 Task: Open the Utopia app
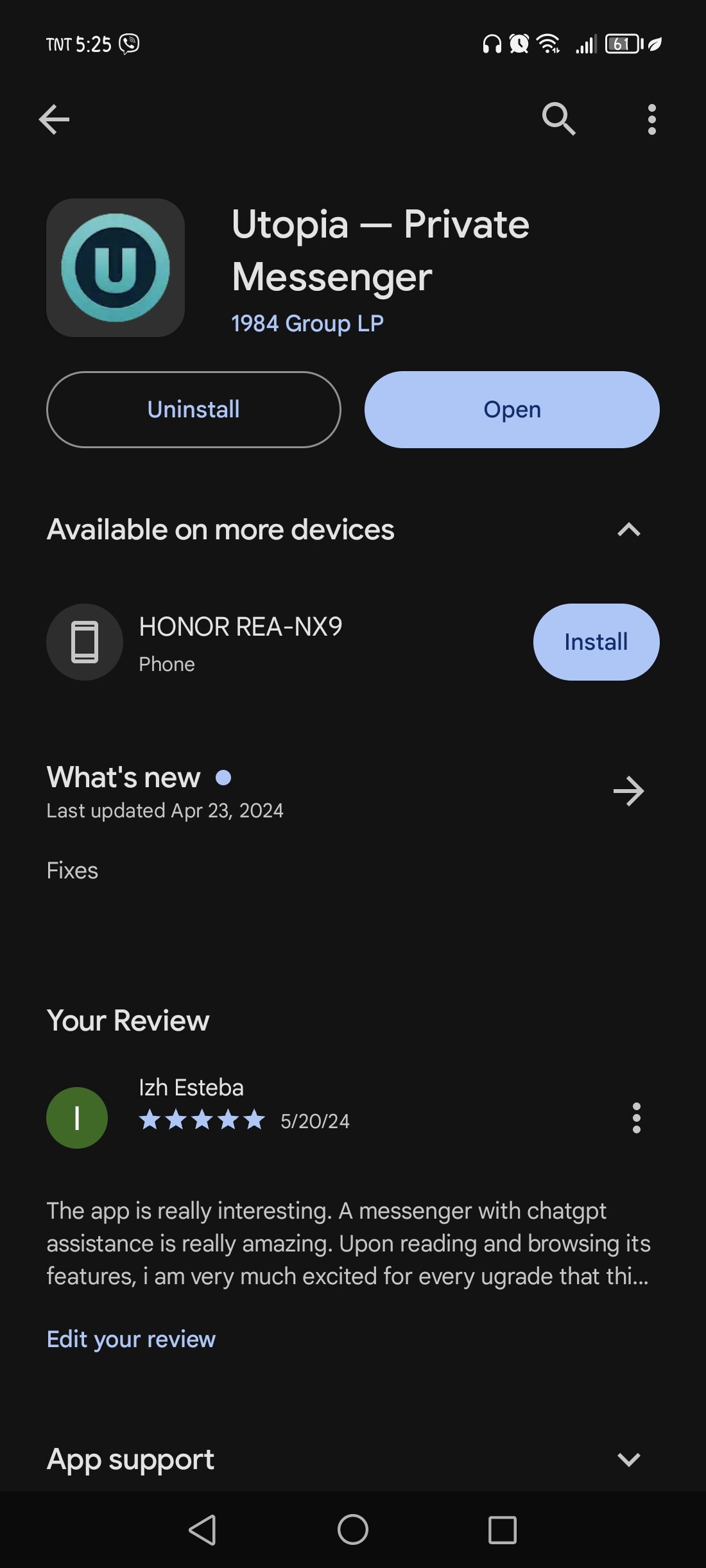click(512, 410)
